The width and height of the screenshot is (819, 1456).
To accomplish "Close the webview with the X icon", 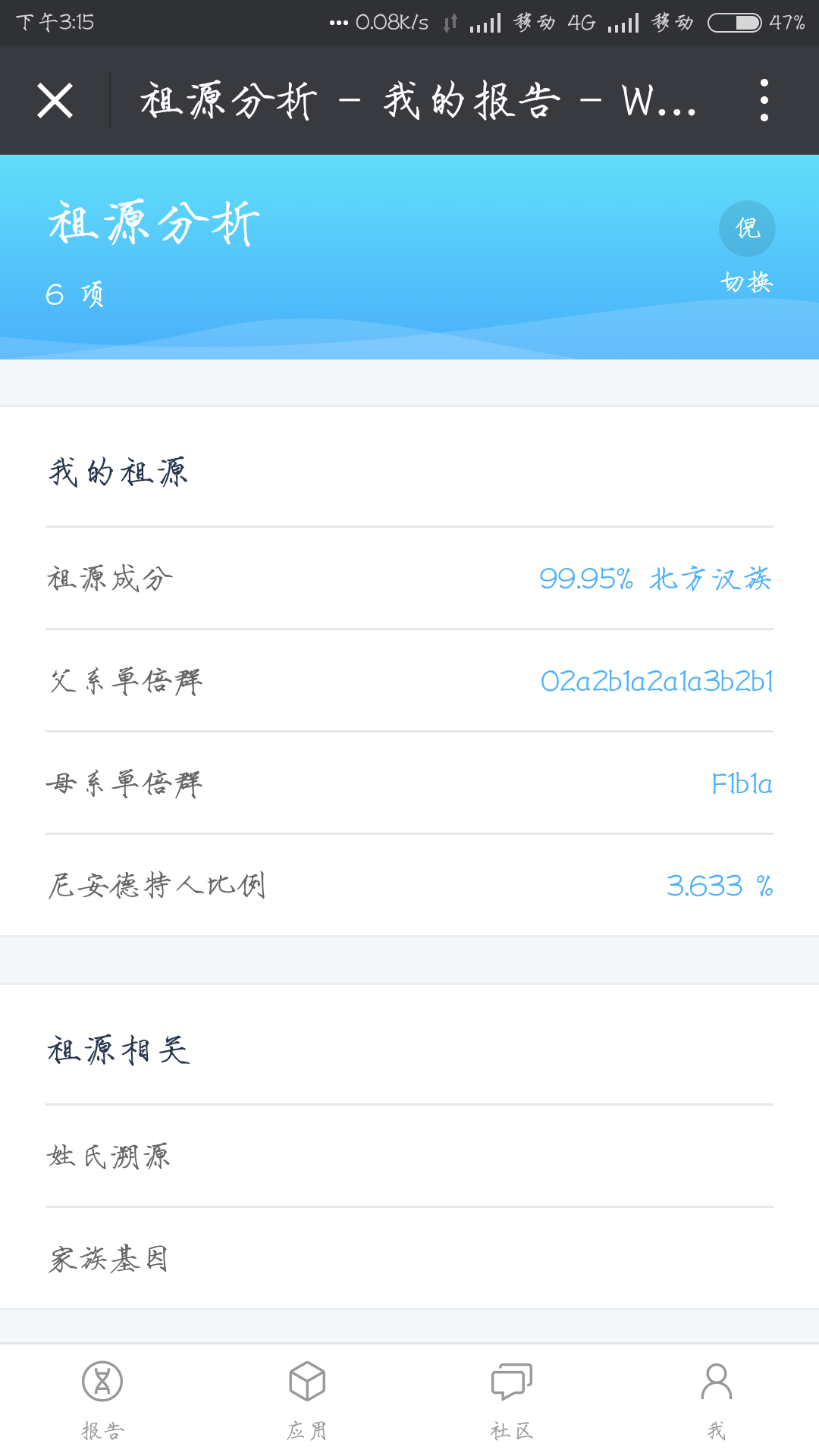I will click(x=55, y=100).
